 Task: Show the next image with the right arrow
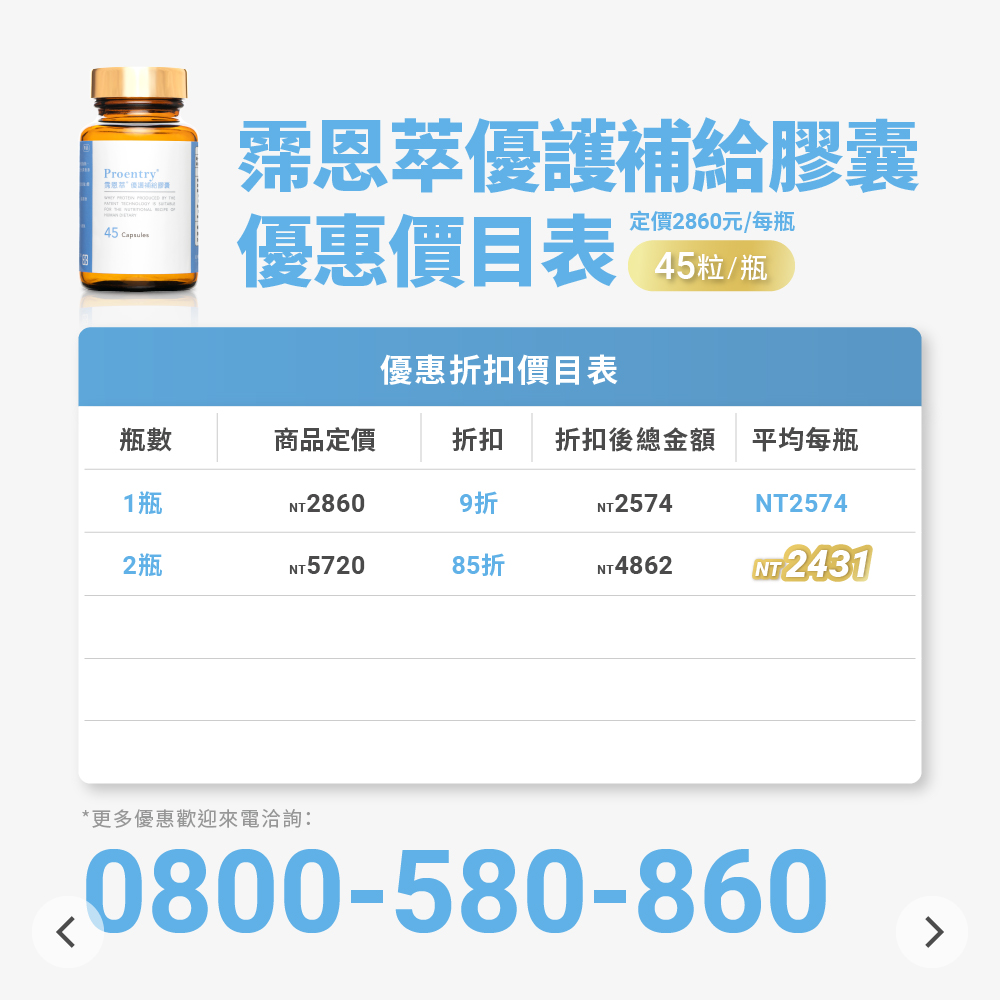click(932, 932)
